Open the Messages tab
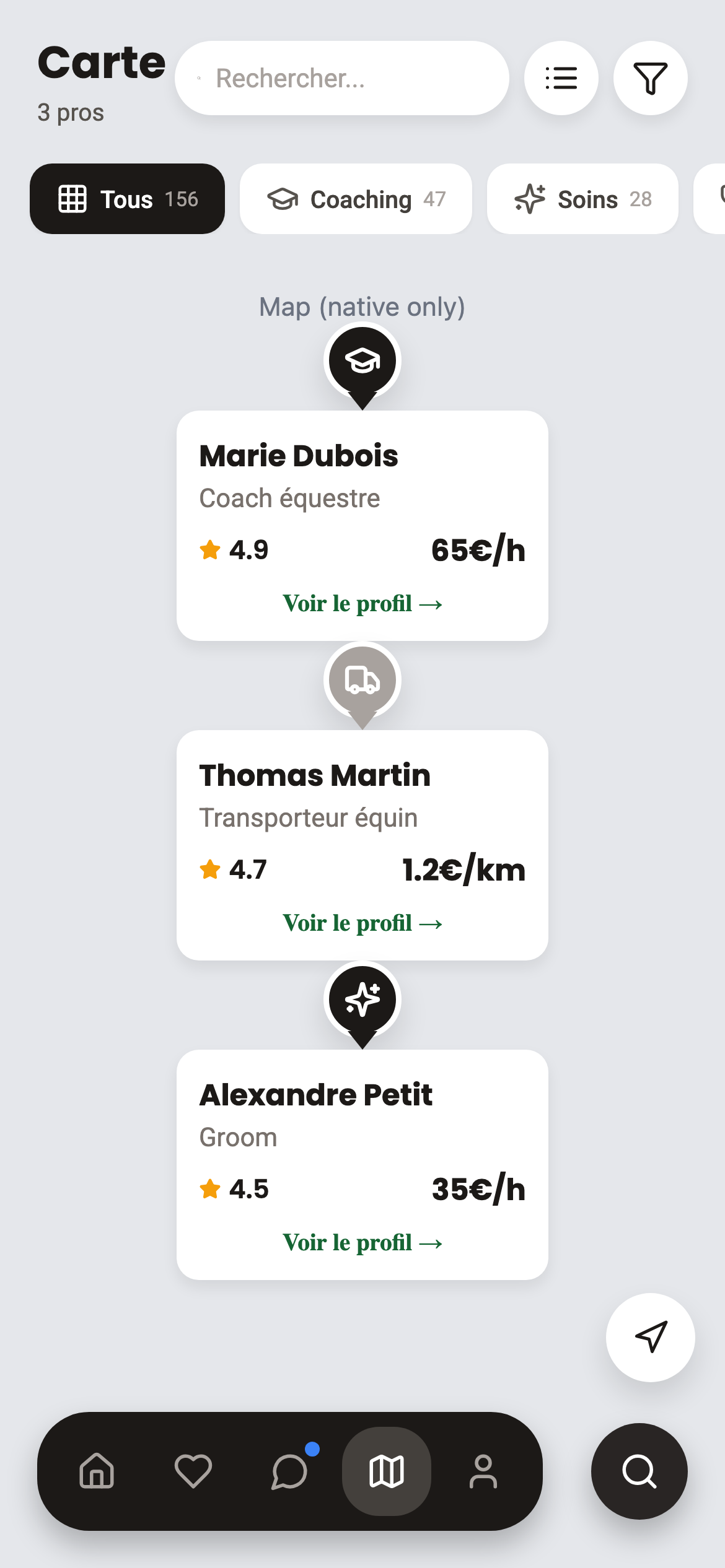This screenshot has width=725, height=1568. [x=290, y=1471]
